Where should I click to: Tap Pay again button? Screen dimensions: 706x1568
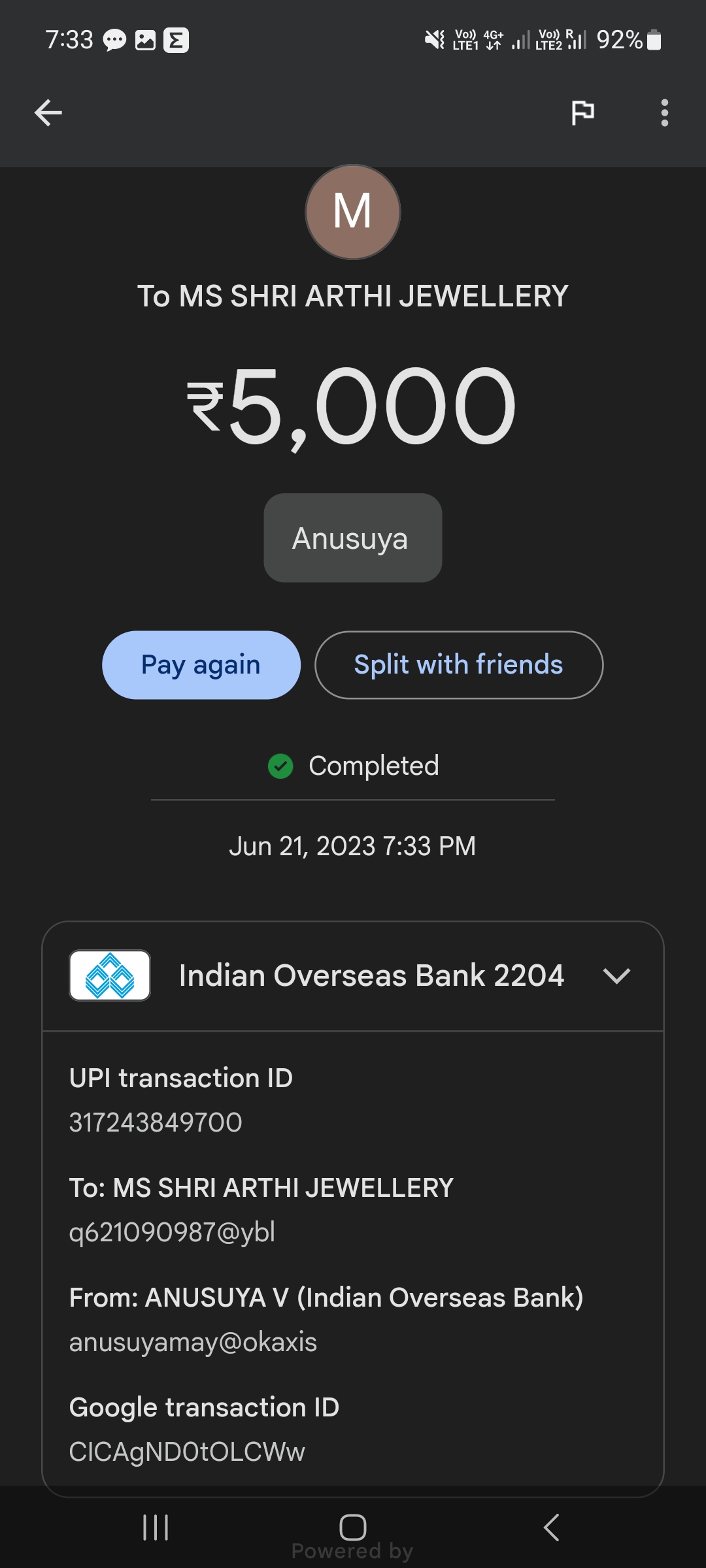(201, 664)
